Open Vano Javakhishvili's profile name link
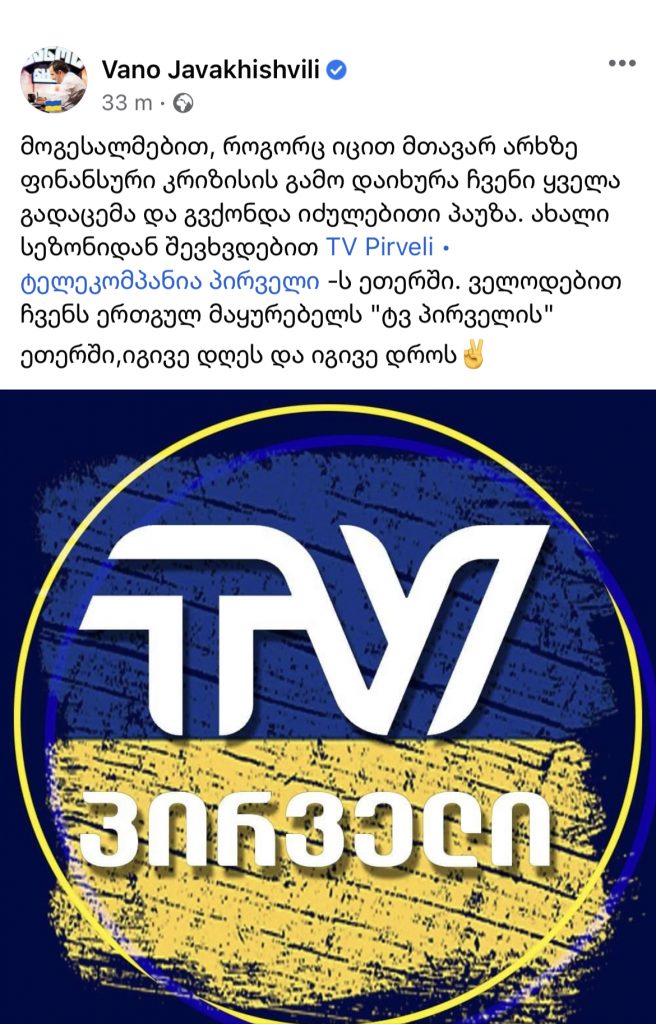 click(x=210, y=70)
